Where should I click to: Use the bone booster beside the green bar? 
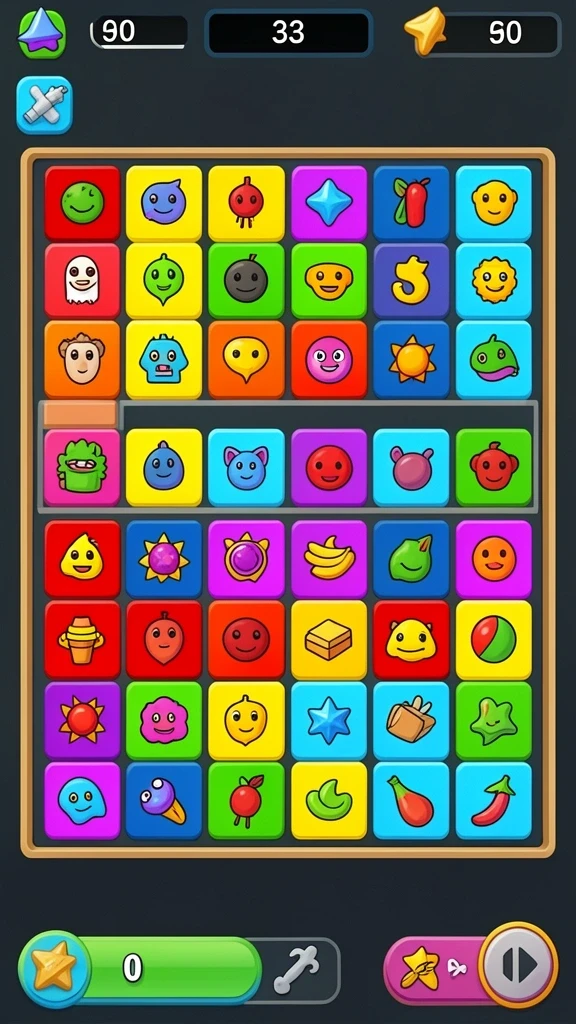(x=296, y=968)
